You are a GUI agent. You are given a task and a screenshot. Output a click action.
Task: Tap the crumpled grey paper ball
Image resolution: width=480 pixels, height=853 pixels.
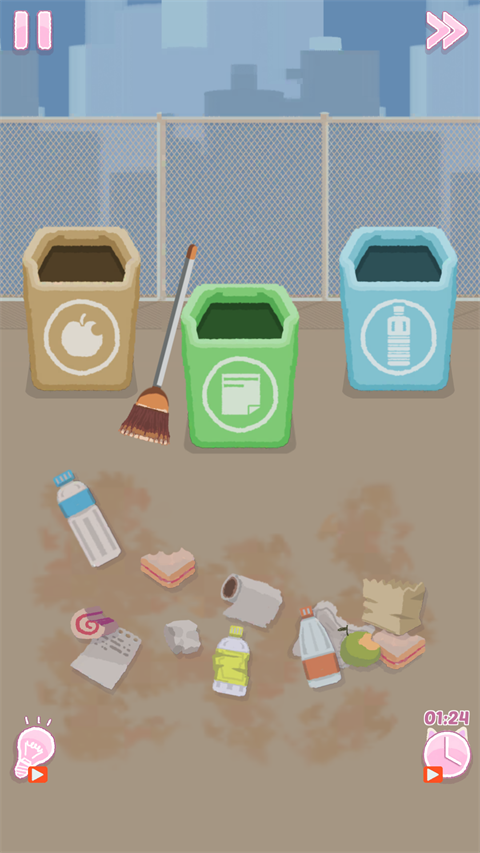pyautogui.click(x=183, y=636)
